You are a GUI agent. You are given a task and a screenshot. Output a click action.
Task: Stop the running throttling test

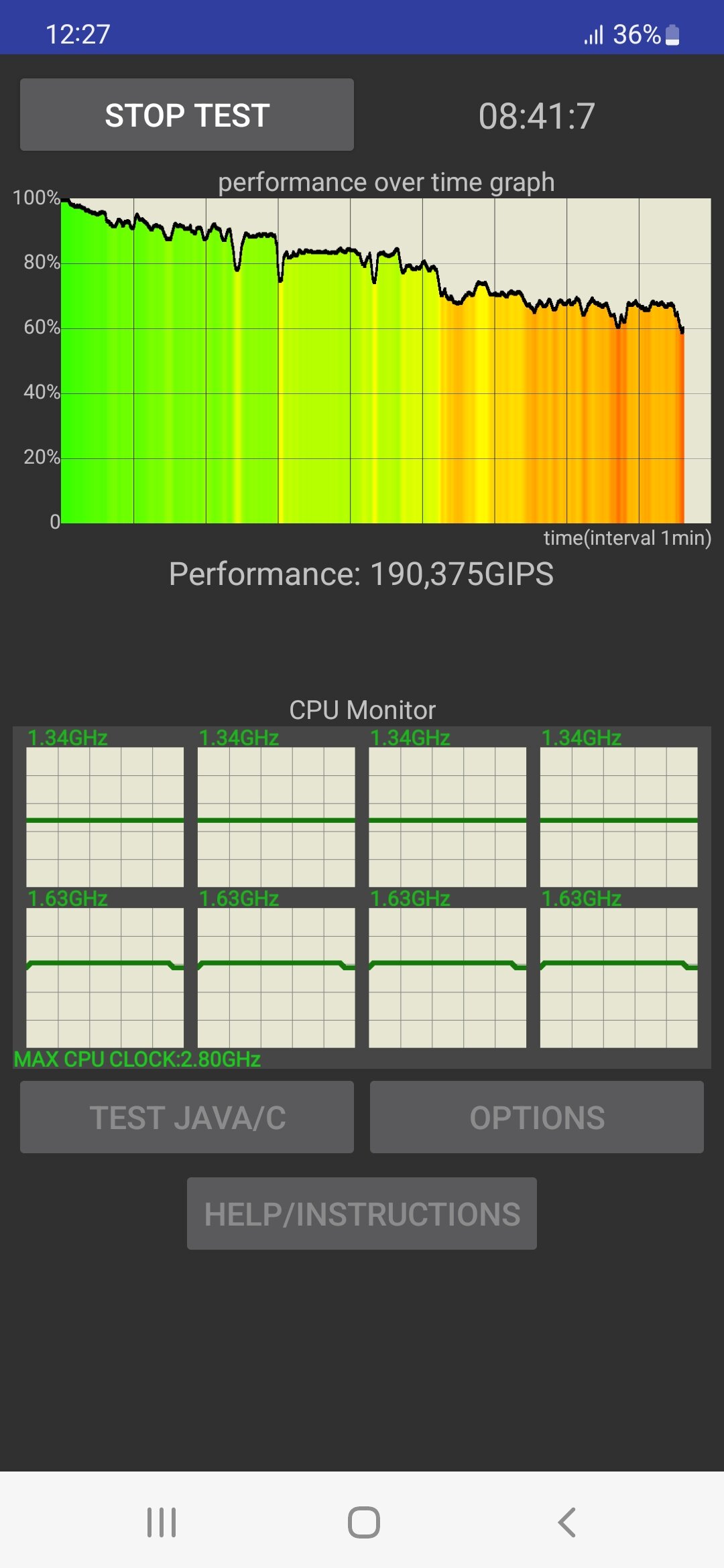(187, 115)
